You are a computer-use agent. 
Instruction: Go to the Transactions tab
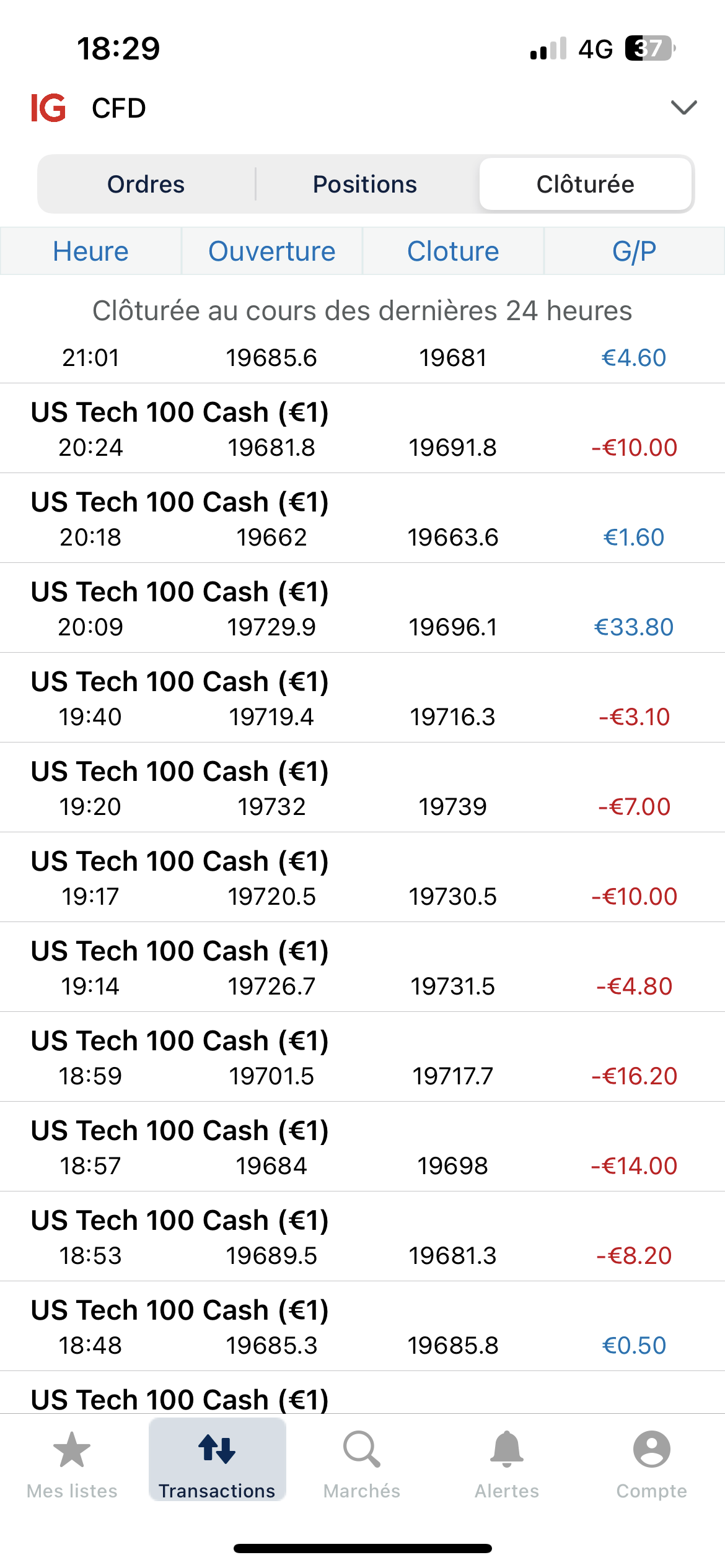(217, 1464)
